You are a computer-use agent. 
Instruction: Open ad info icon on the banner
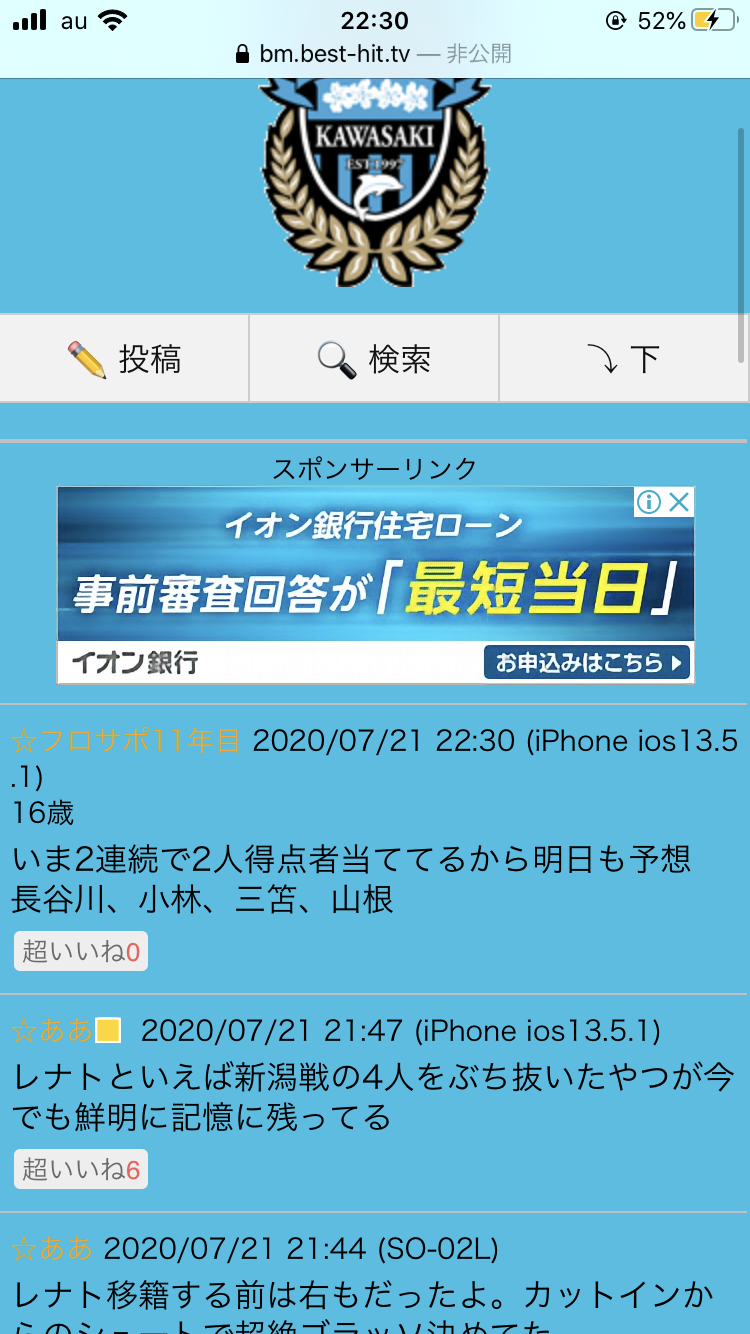coord(649,502)
